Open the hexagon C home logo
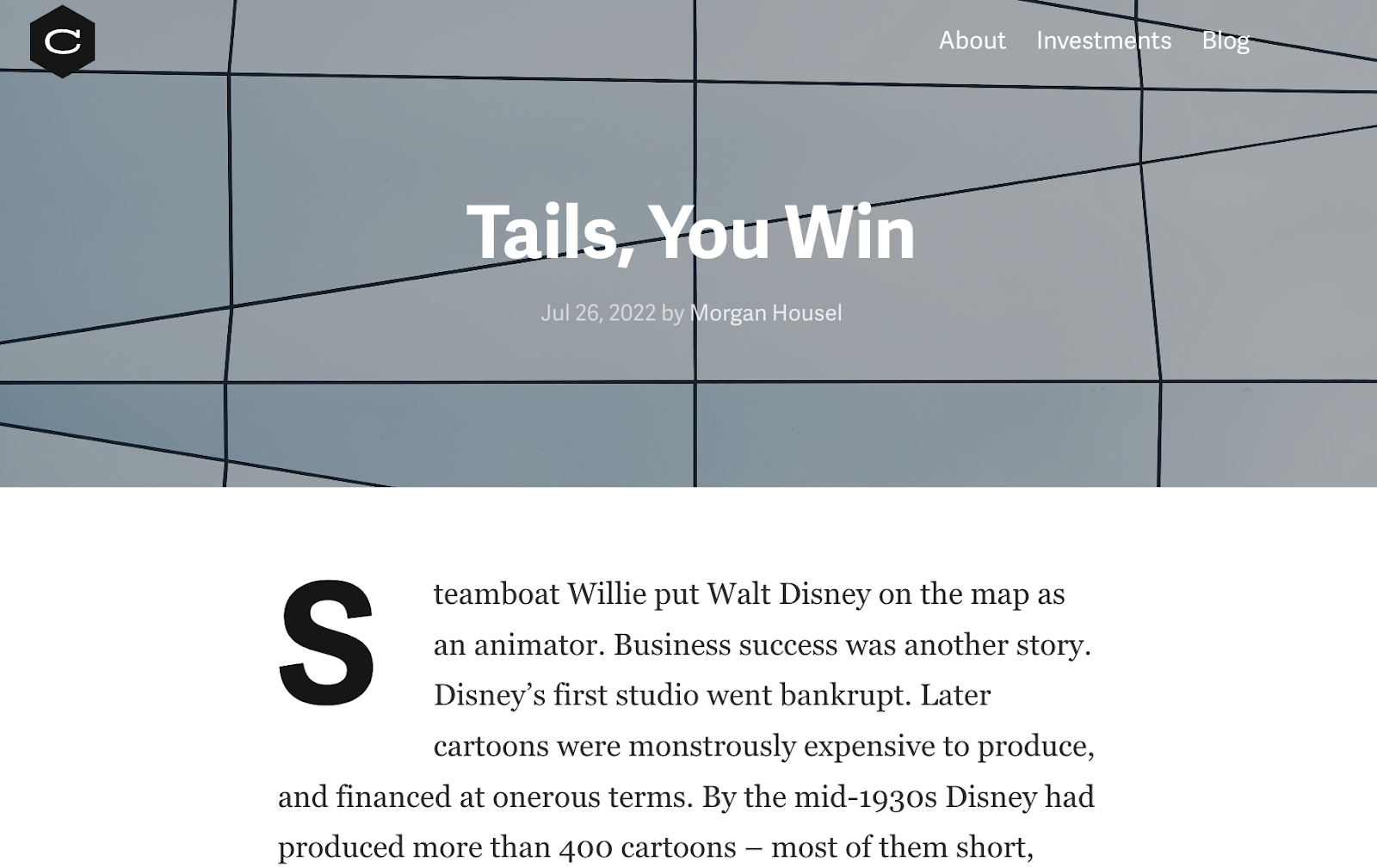The height and width of the screenshot is (868, 1377). (62, 41)
